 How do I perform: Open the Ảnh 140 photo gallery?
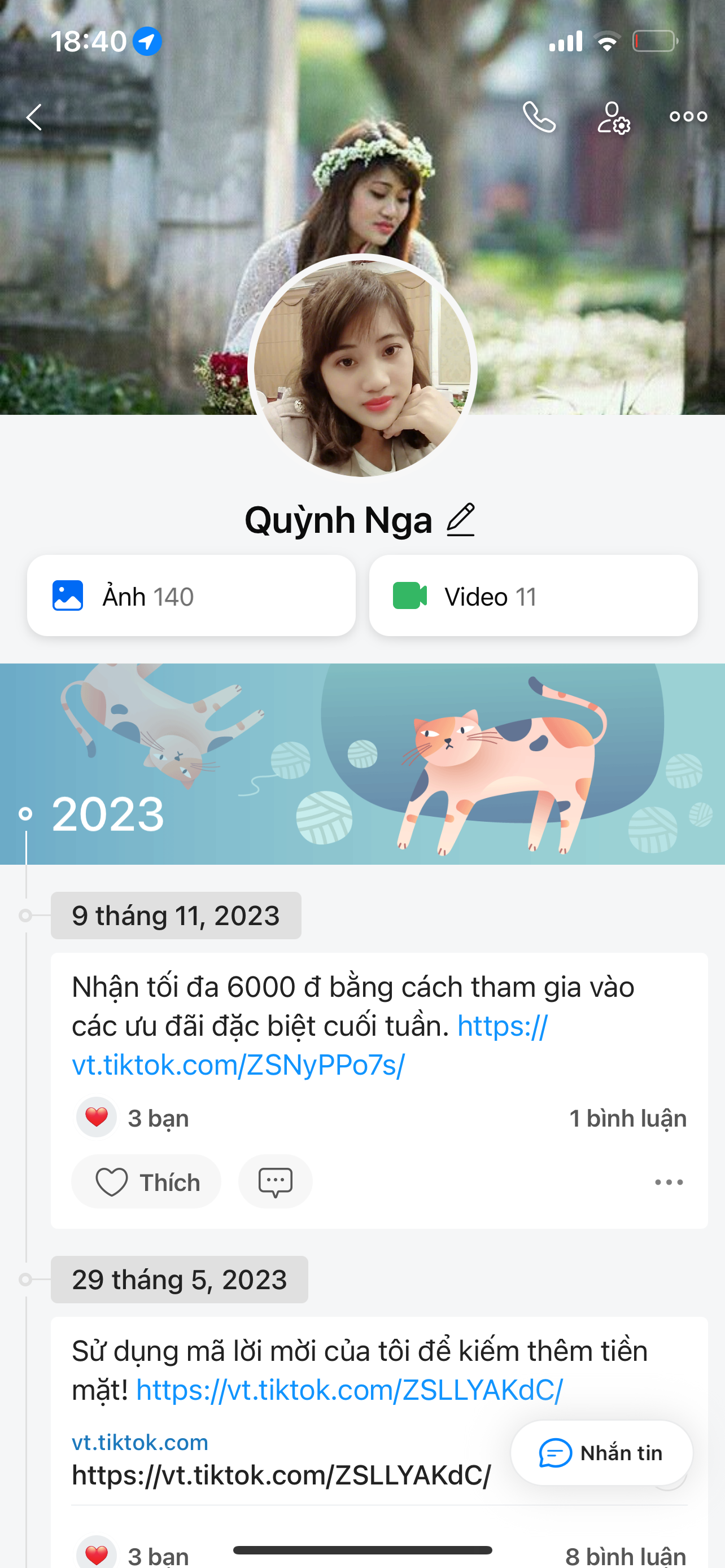(x=191, y=596)
